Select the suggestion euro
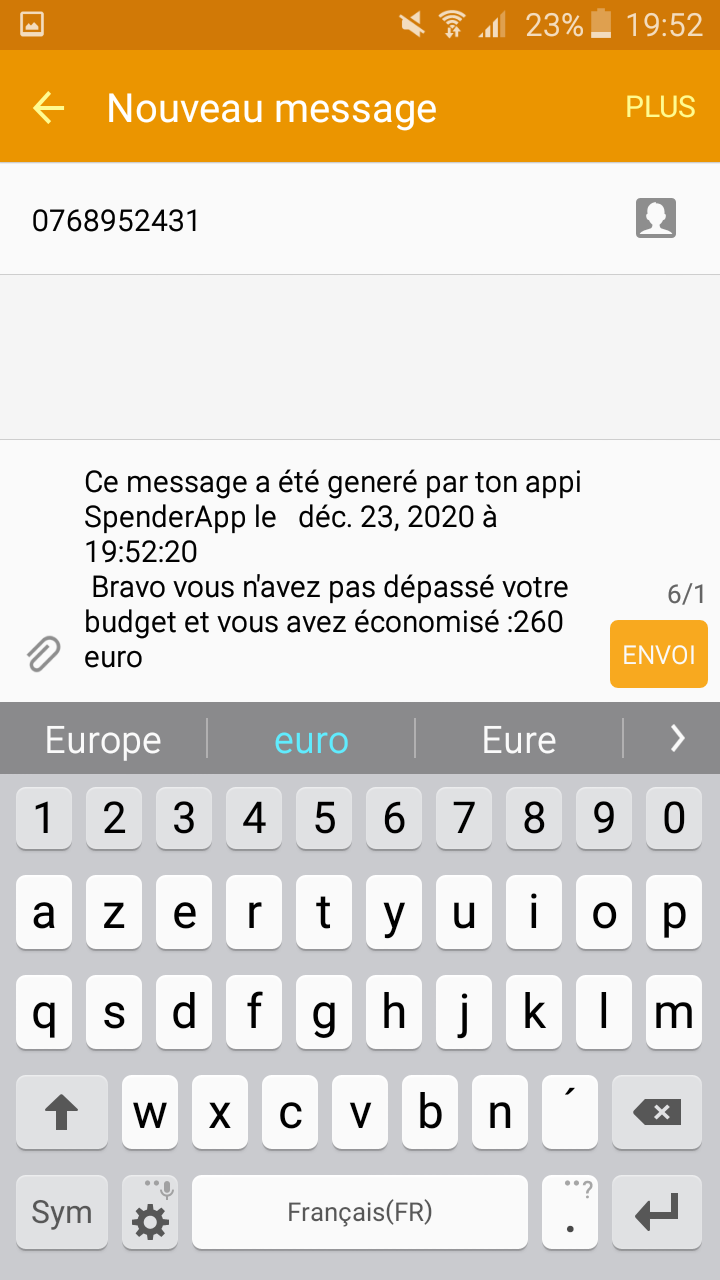This screenshot has width=720, height=1280. click(311, 740)
